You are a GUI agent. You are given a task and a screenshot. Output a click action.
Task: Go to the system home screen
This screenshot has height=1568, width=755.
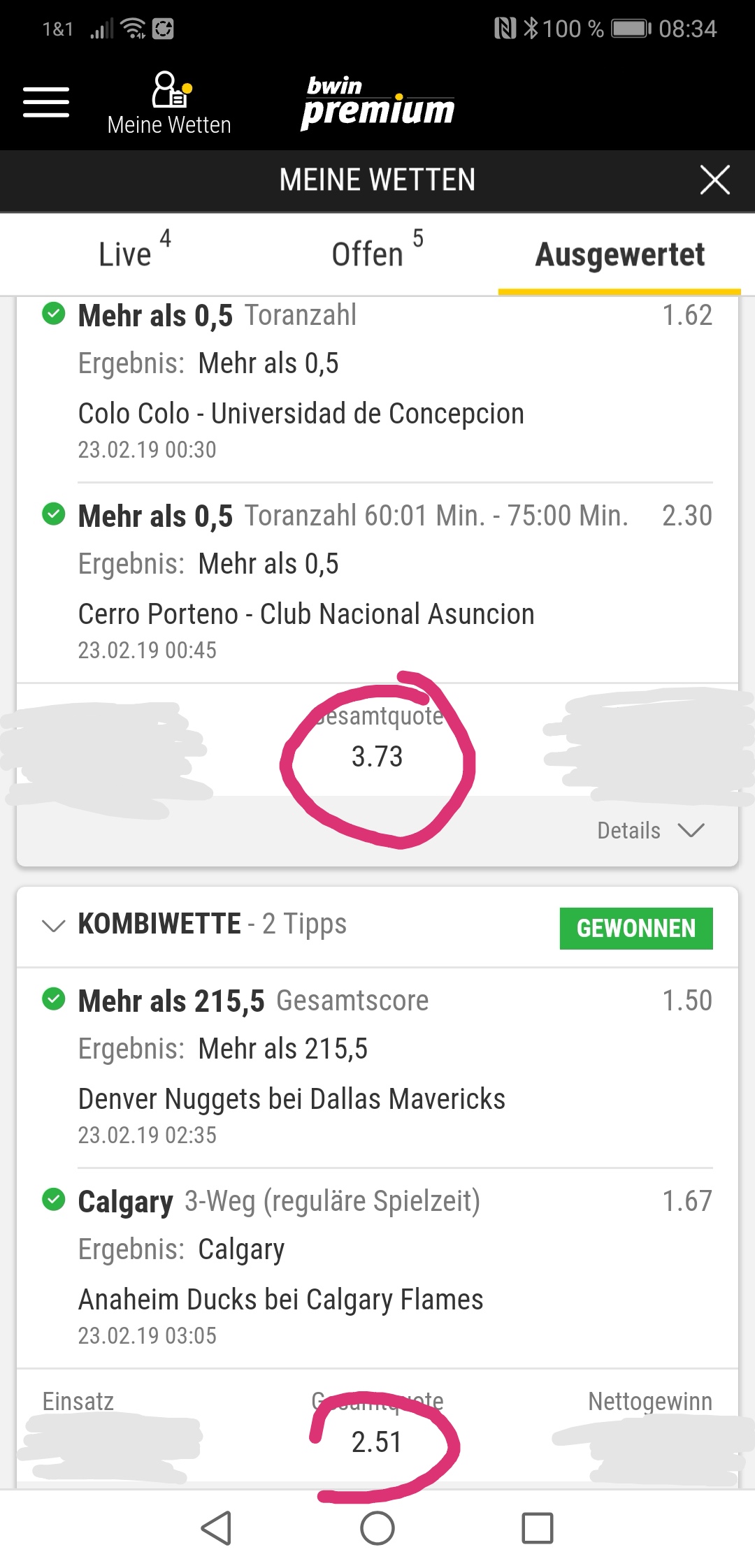[x=377, y=1528]
